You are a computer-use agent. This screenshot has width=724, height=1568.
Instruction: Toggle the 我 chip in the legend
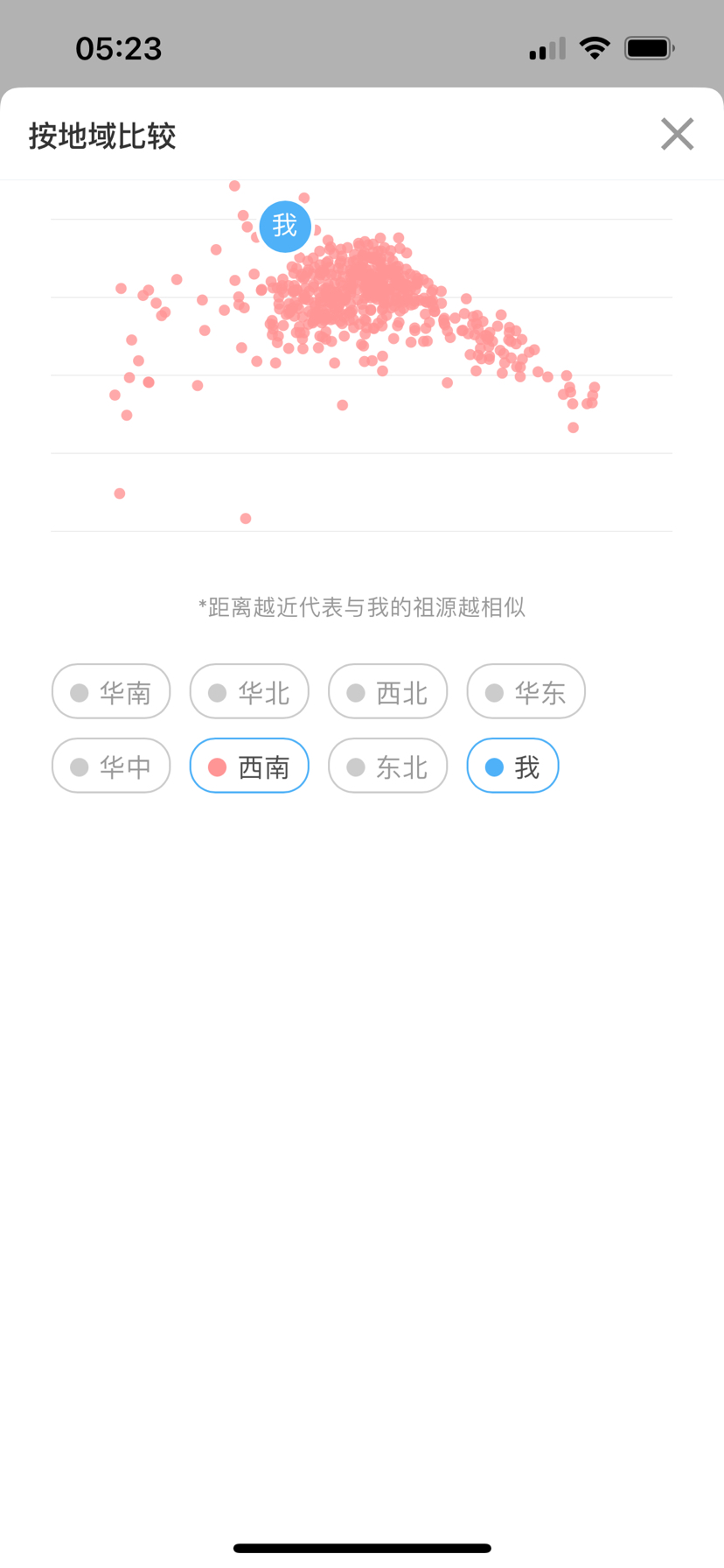point(512,766)
